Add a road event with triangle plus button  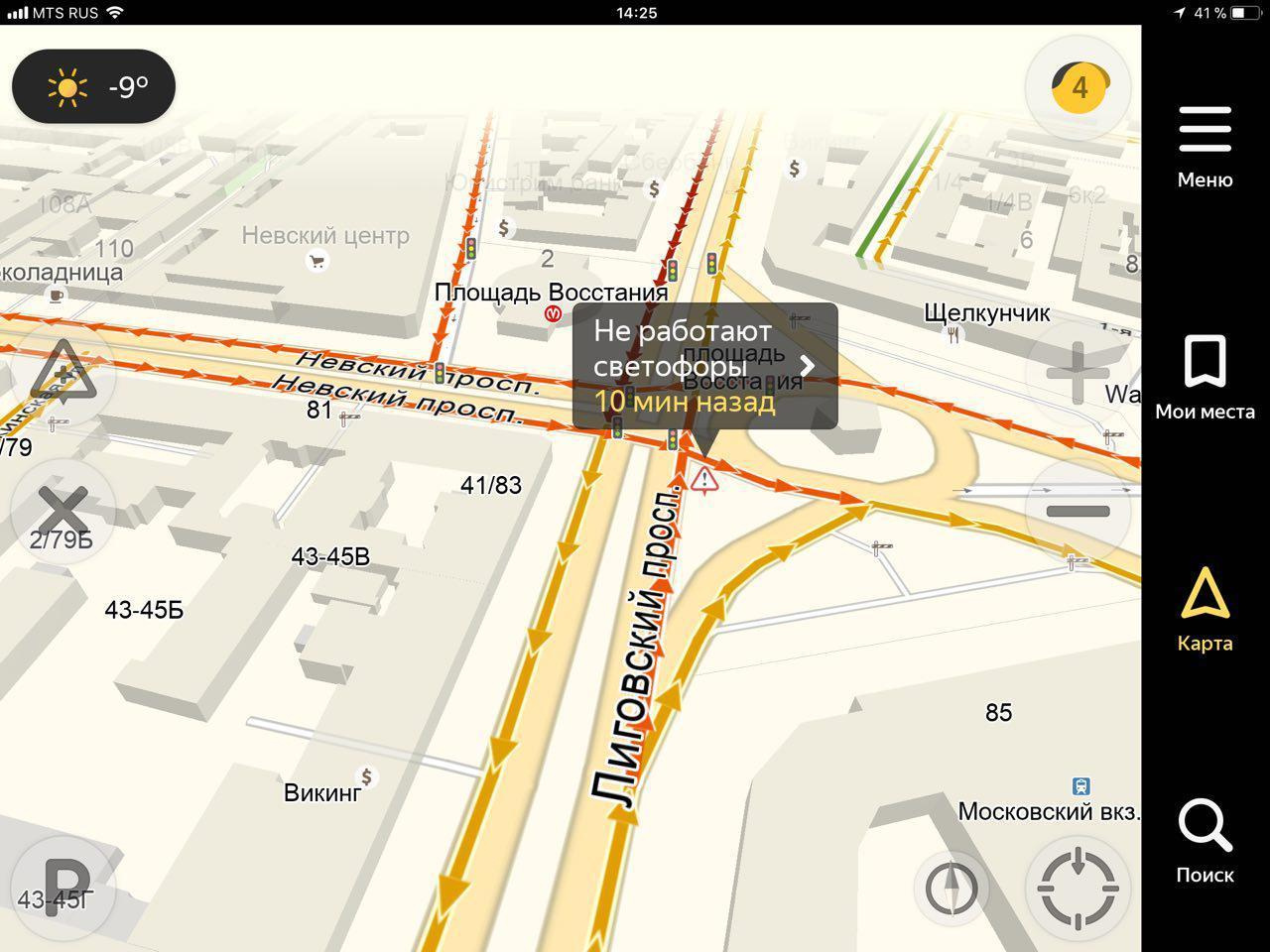[63, 375]
